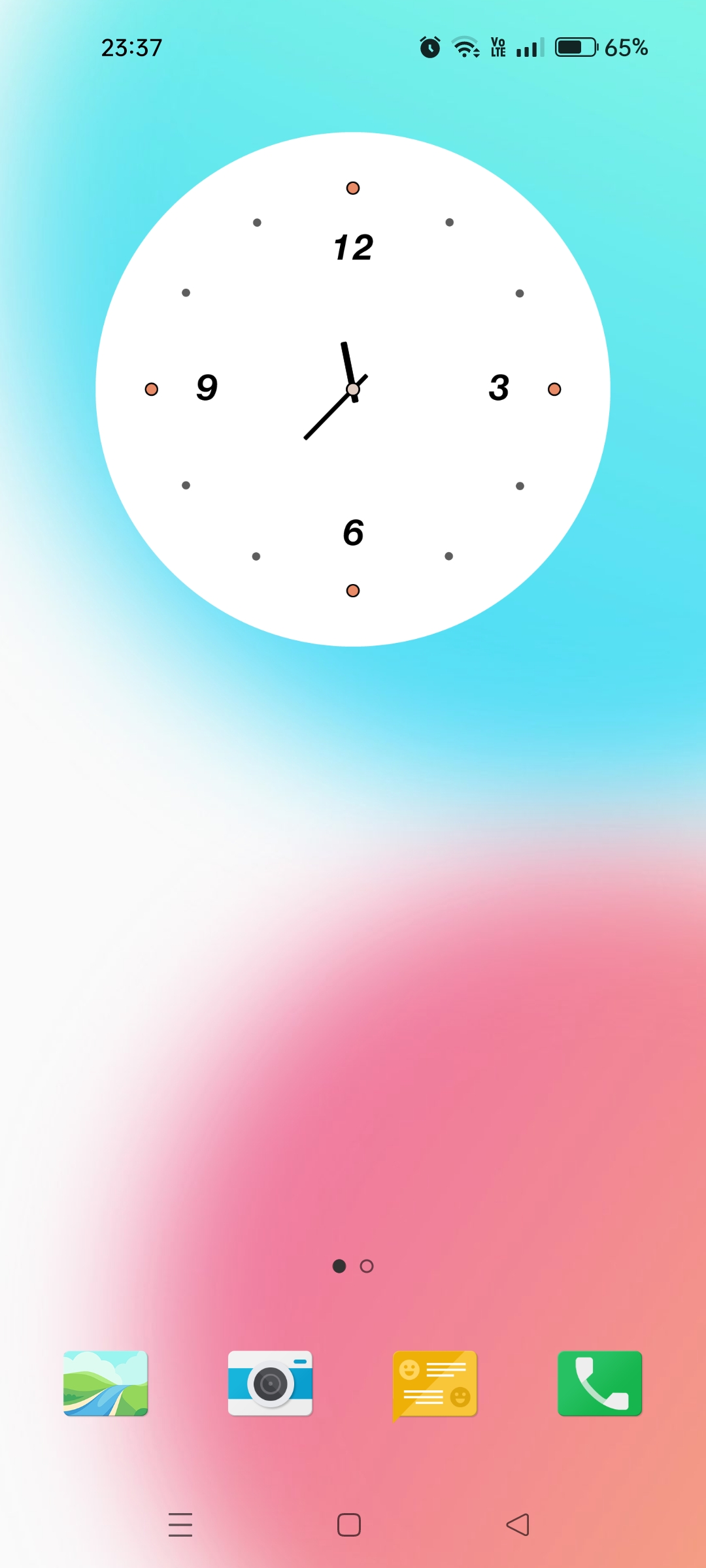Screen dimensions: 706x1568
Task: Tap the back navigation button
Action: coord(518,1525)
